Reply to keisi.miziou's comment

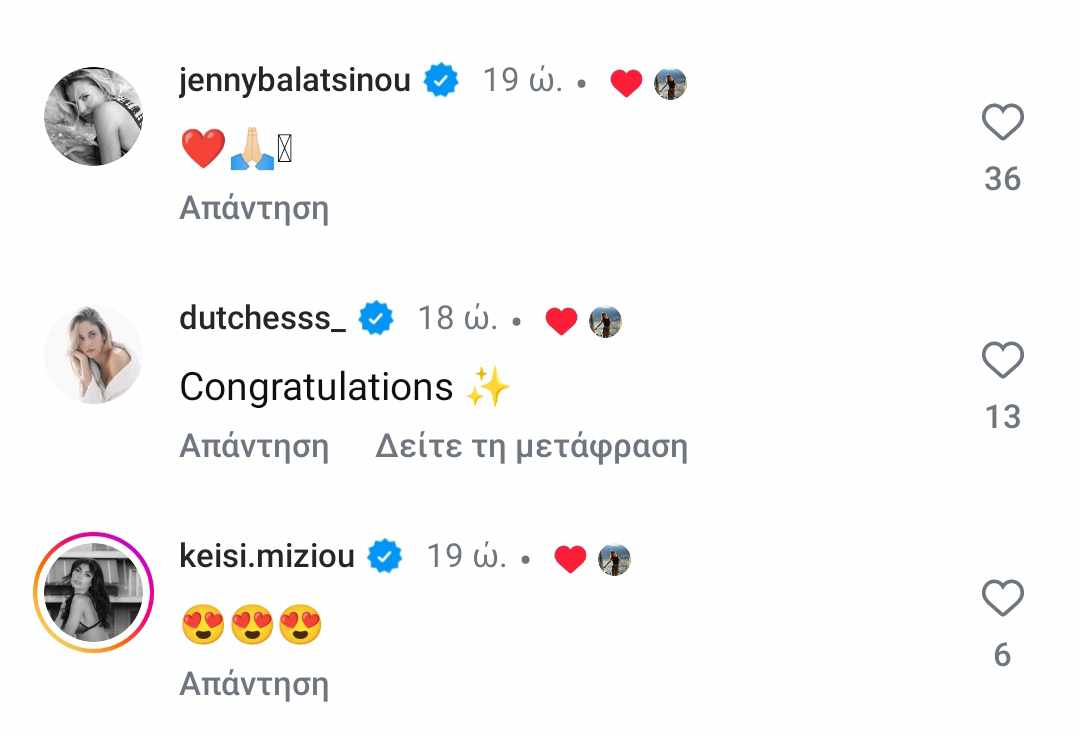tap(254, 684)
